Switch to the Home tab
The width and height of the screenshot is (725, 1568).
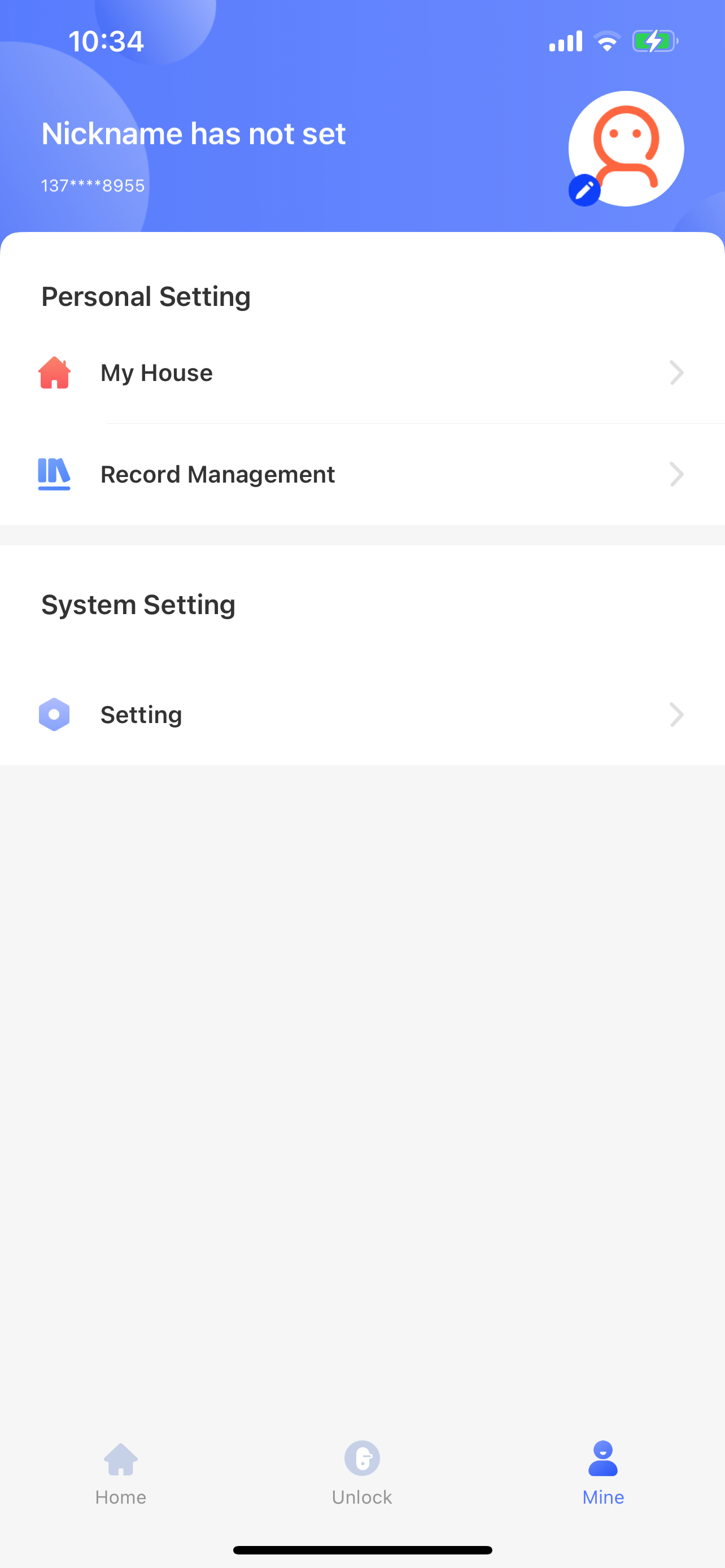(120, 1473)
